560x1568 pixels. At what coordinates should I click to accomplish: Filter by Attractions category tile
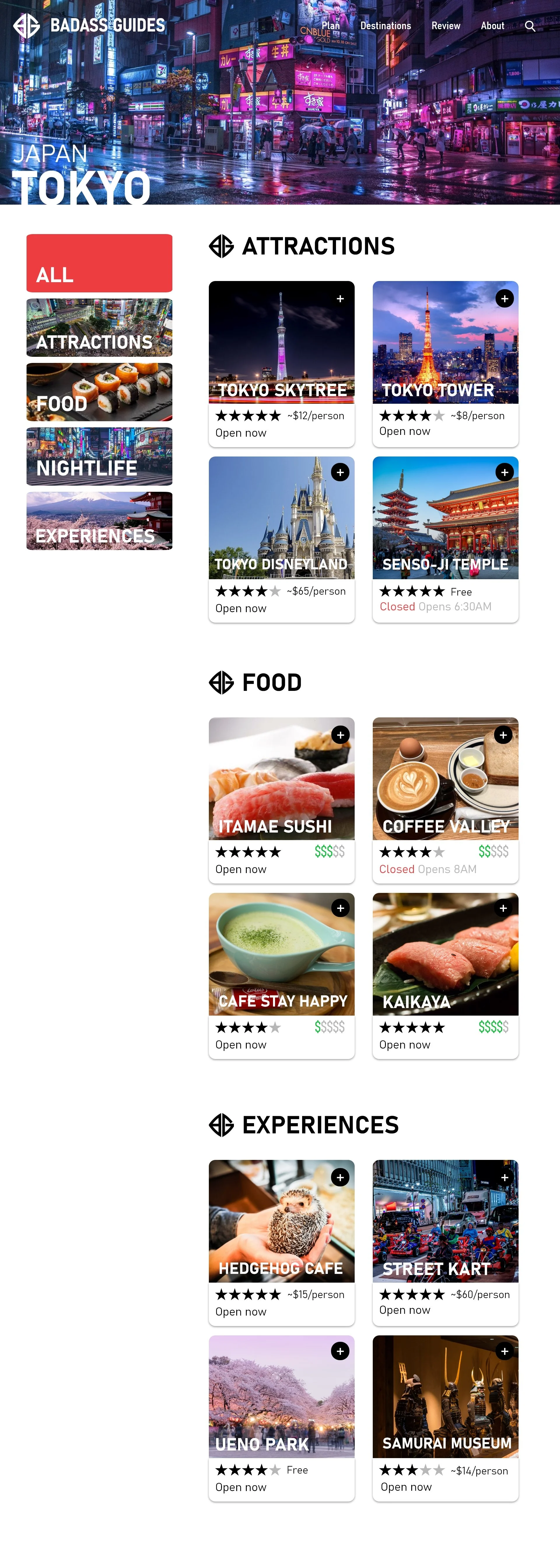[99, 327]
